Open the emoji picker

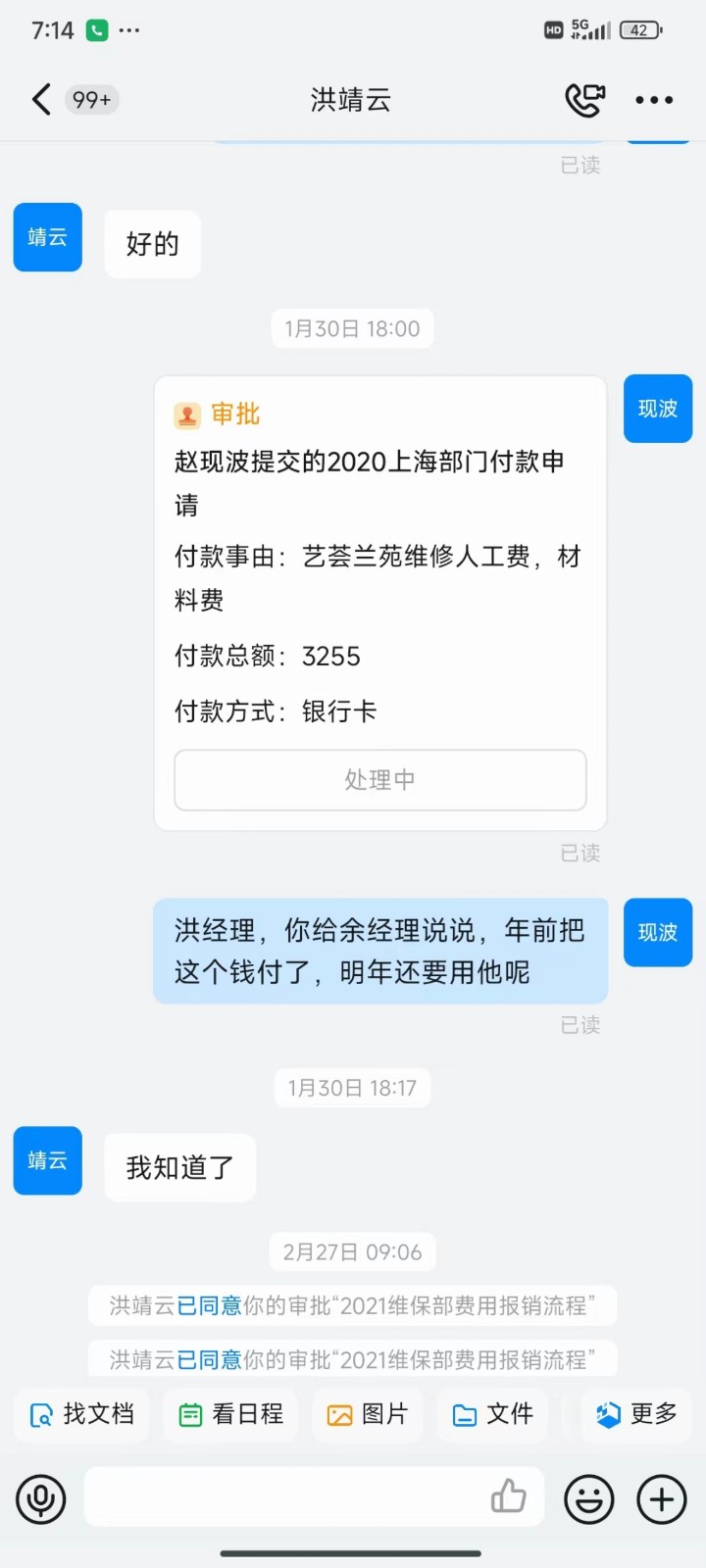pyautogui.click(x=589, y=1498)
